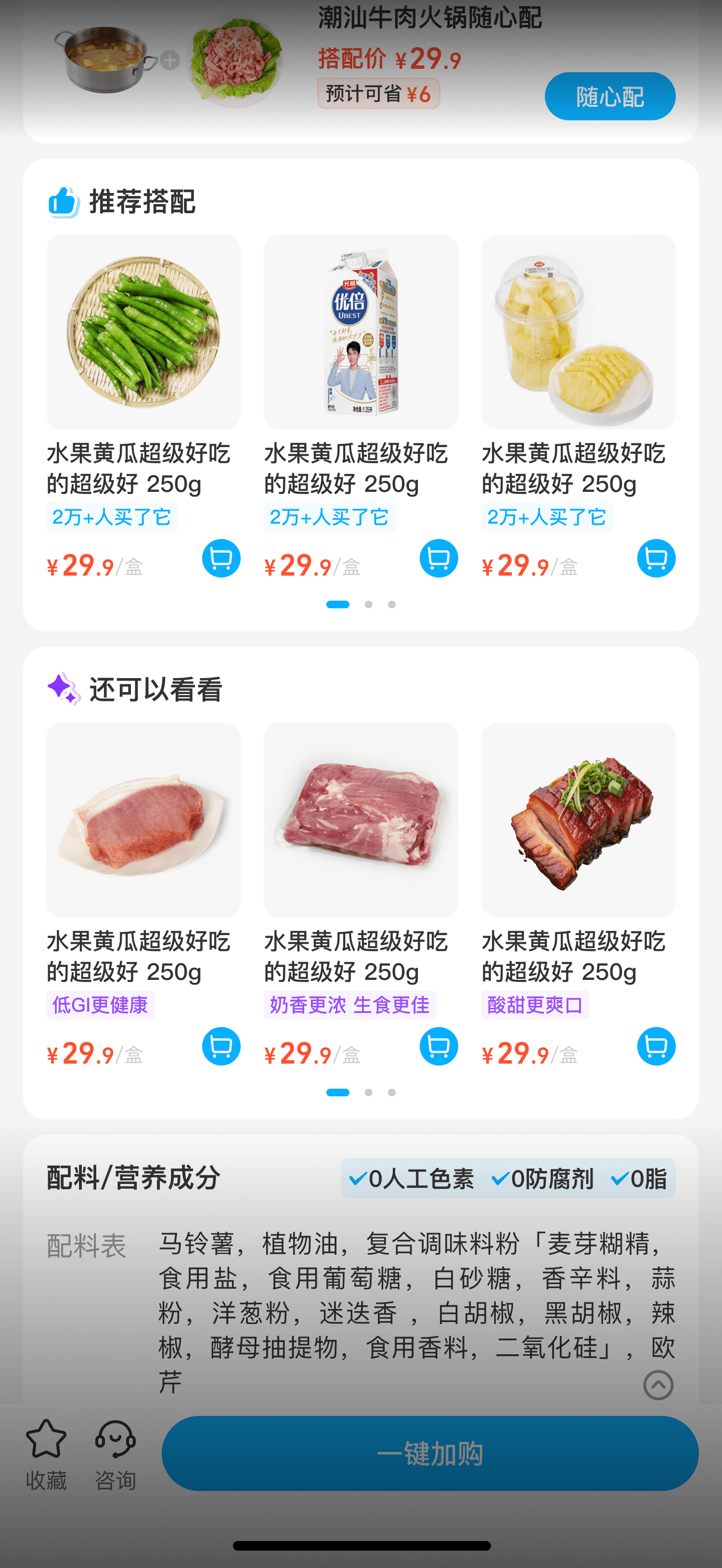Add the 酸甜更爽口 item to cart
Screen dimensions: 722x1568
click(656, 1046)
